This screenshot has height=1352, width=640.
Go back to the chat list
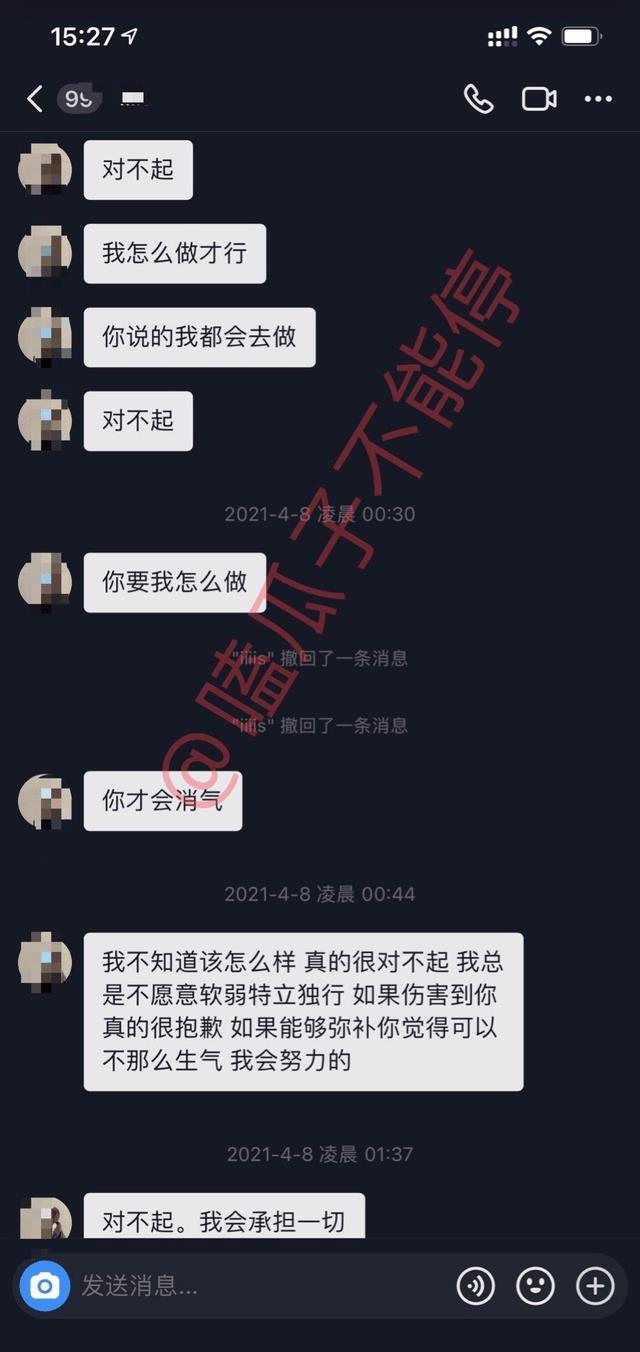pyautogui.click(x=35, y=99)
